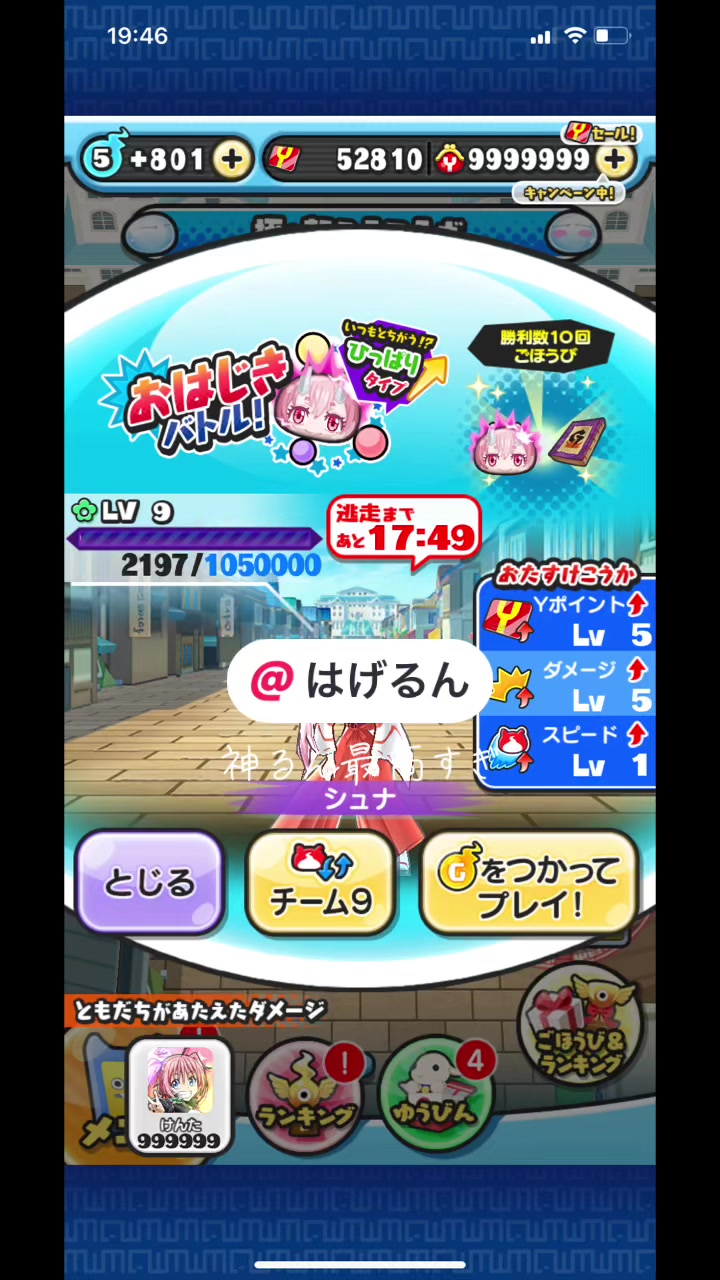Add stamina with the plus next to +801
The width and height of the screenshot is (720, 1280).
(x=231, y=159)
